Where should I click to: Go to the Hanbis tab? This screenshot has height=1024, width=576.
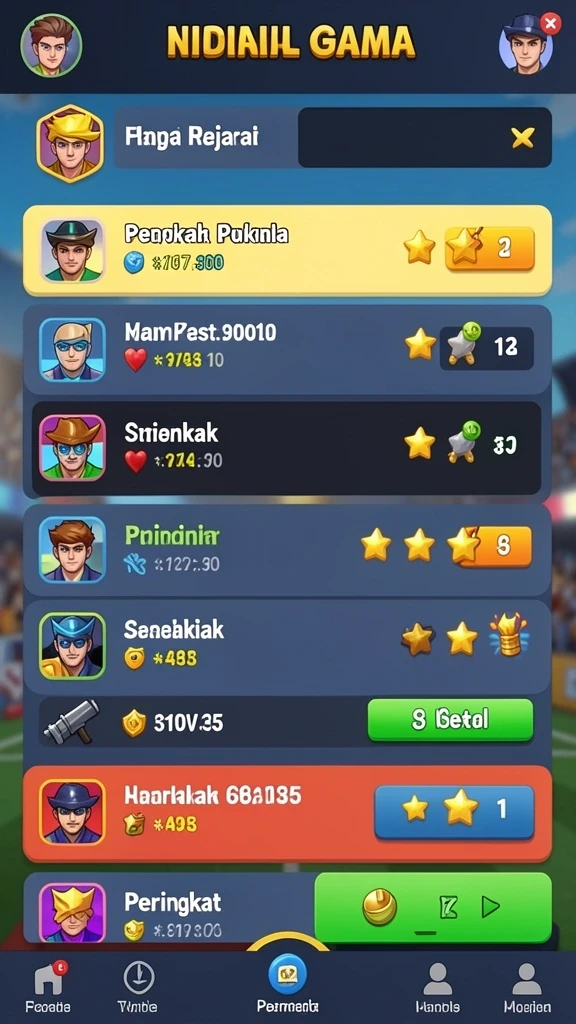coord(438,987)
